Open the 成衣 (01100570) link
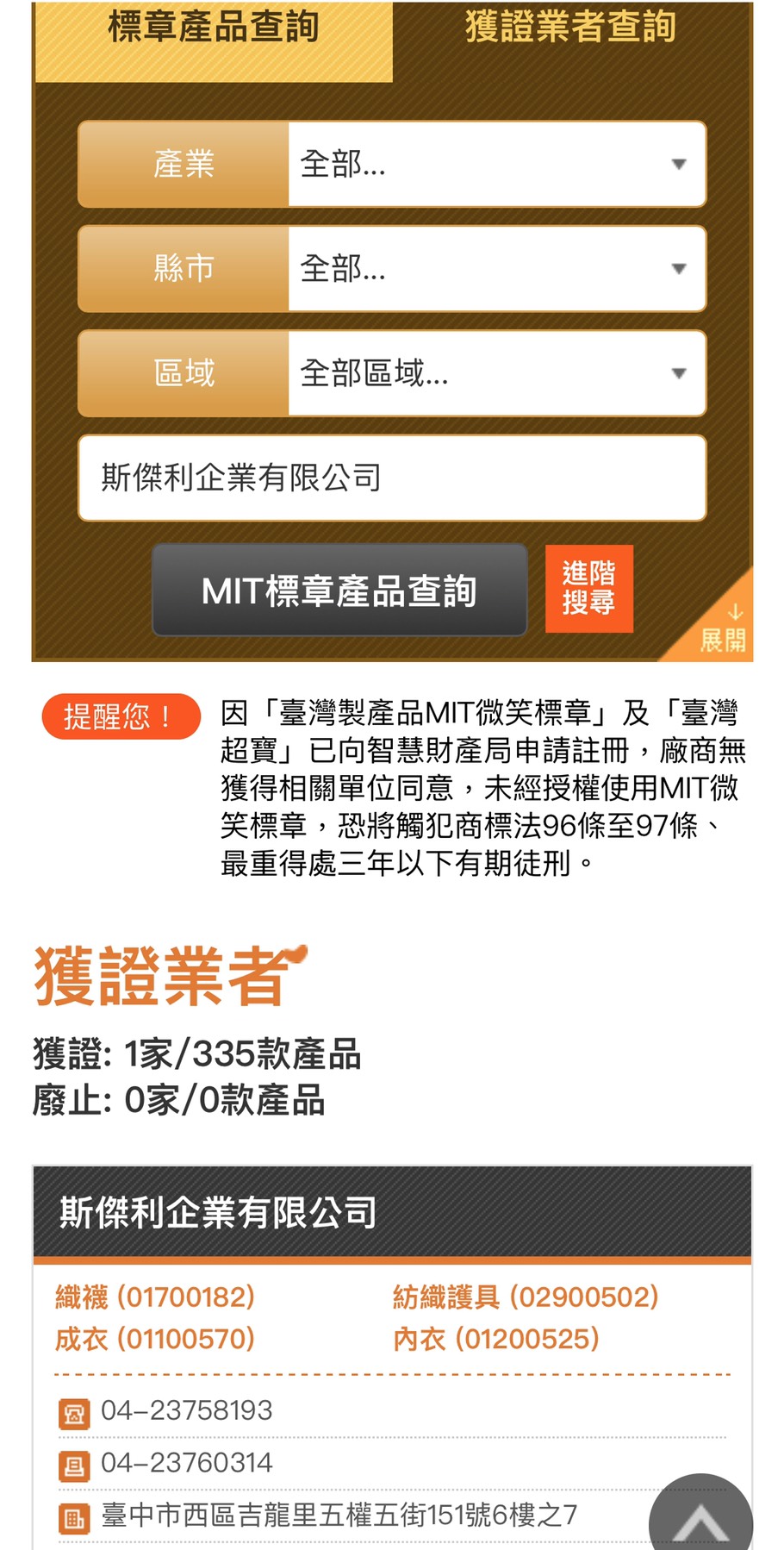Viewport: 784px width, 1550px height. coord(155,1339)
